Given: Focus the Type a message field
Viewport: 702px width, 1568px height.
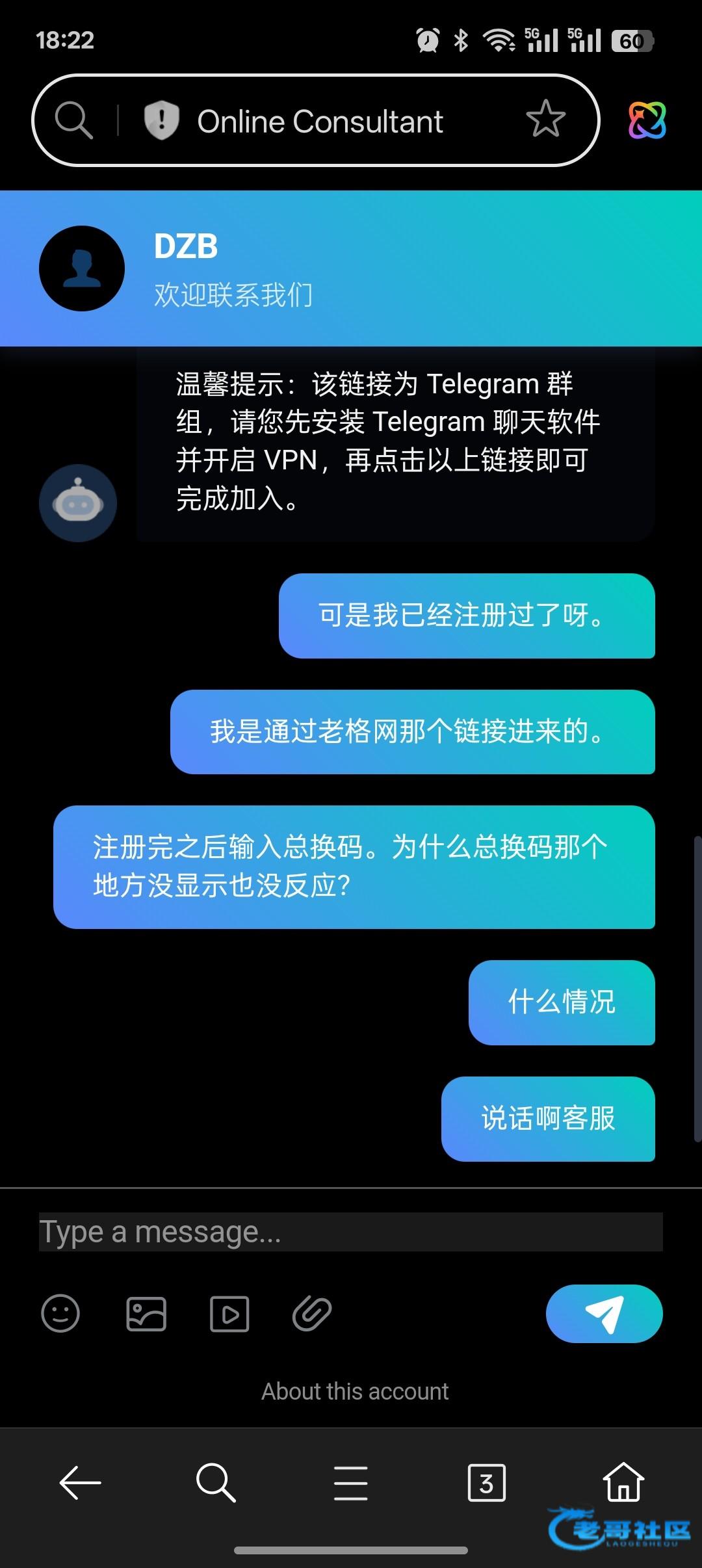Looking at the screenshot, I should point(351,1231).
